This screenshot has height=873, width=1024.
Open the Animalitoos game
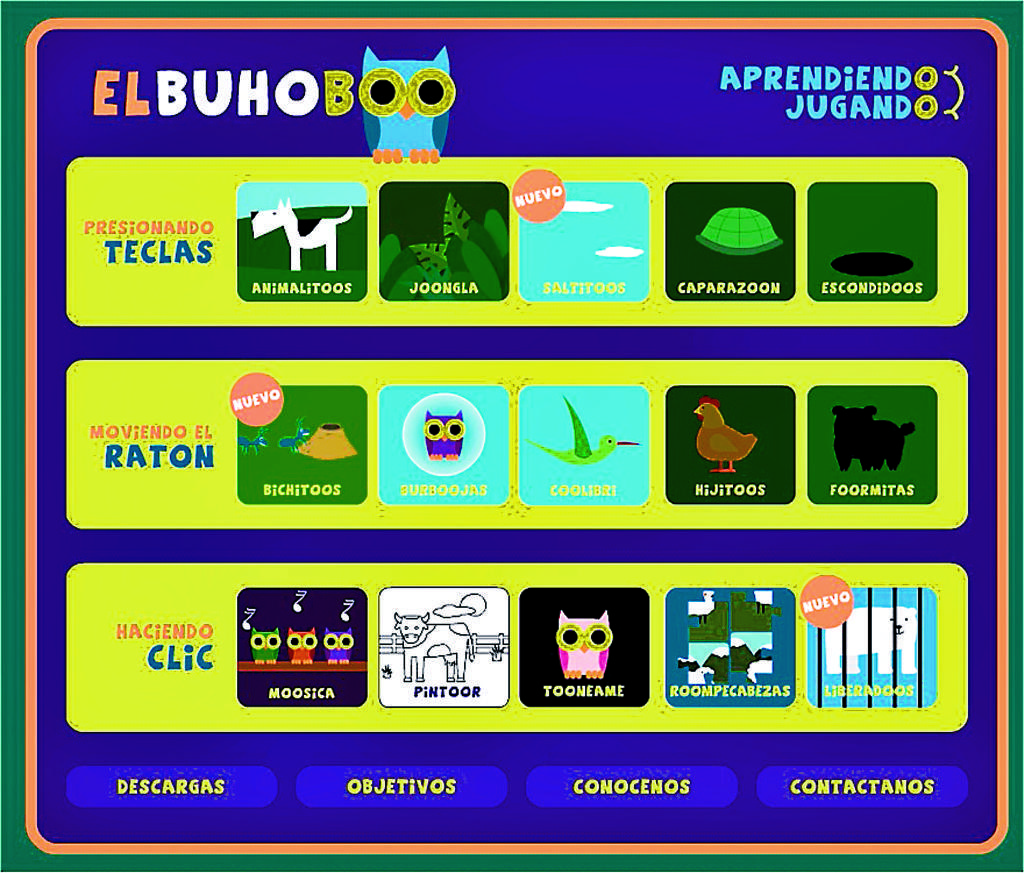point(302,241)
